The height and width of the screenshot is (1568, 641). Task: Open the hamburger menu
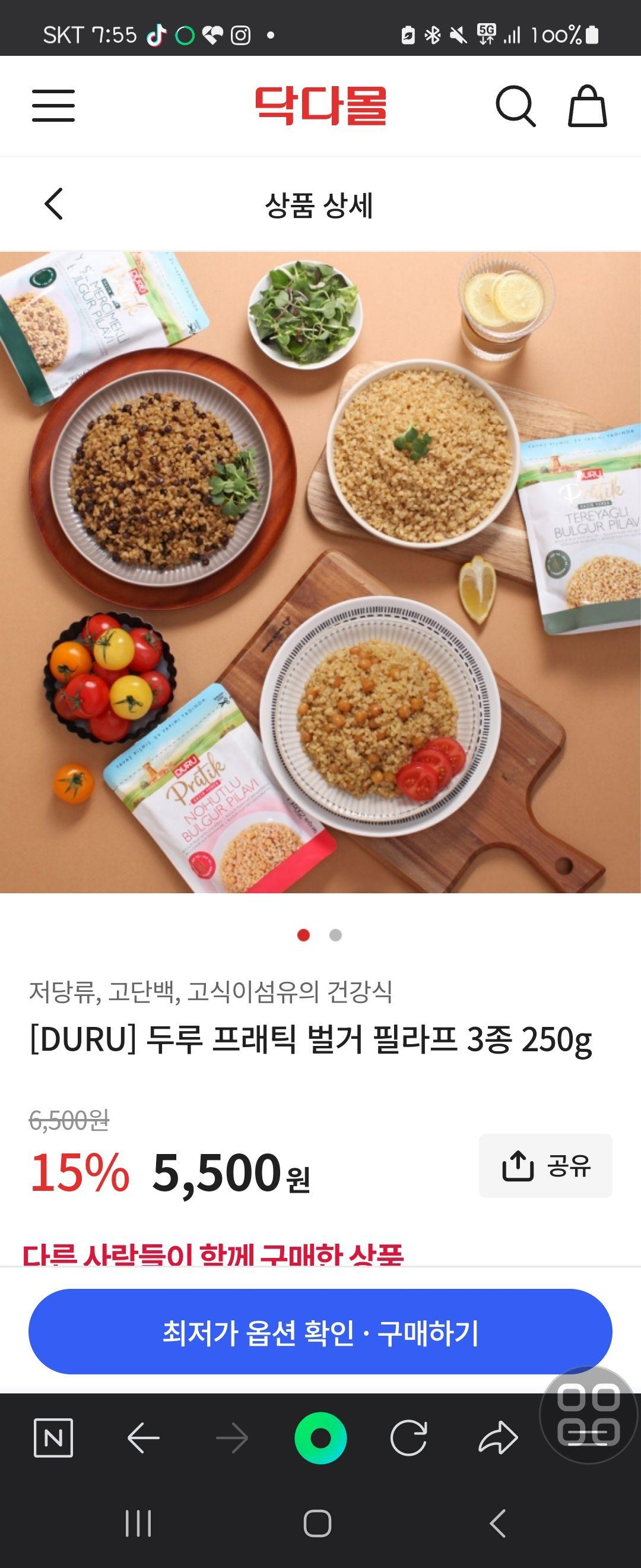point(53,106)
